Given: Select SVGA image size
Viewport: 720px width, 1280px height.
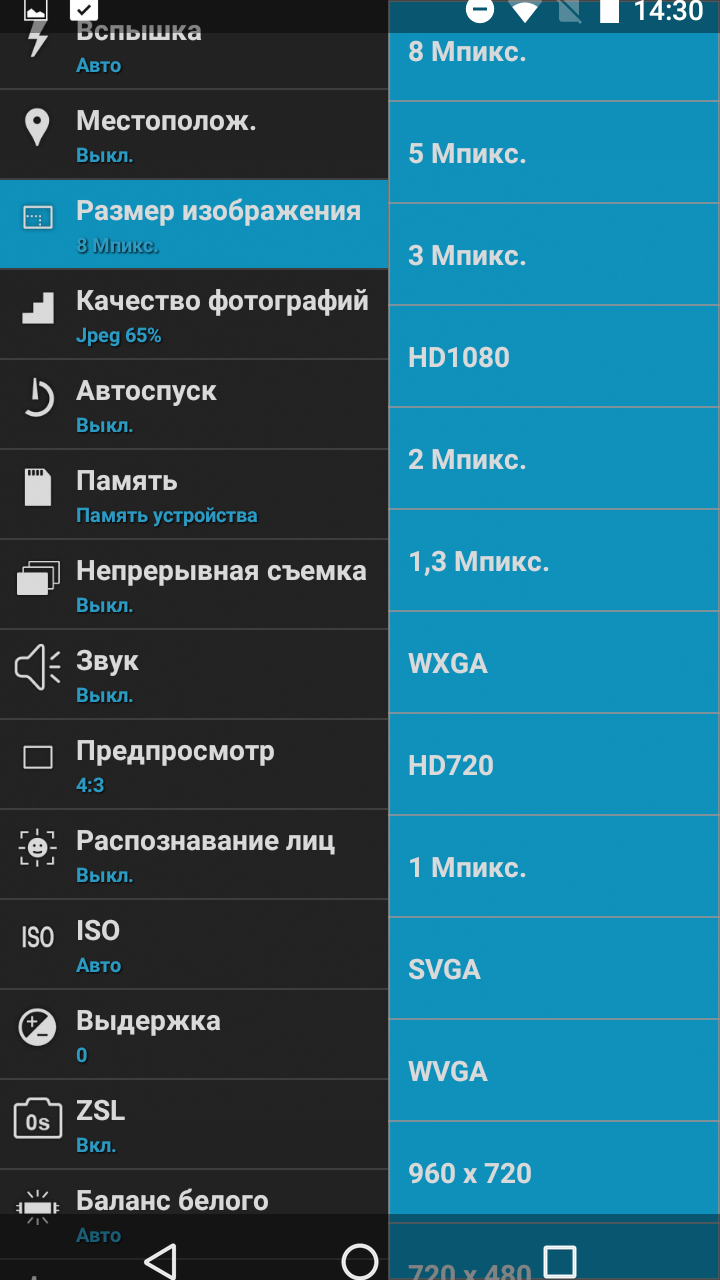Looking at the screenshot, I should pyautogui.click(x=554, y=969).
